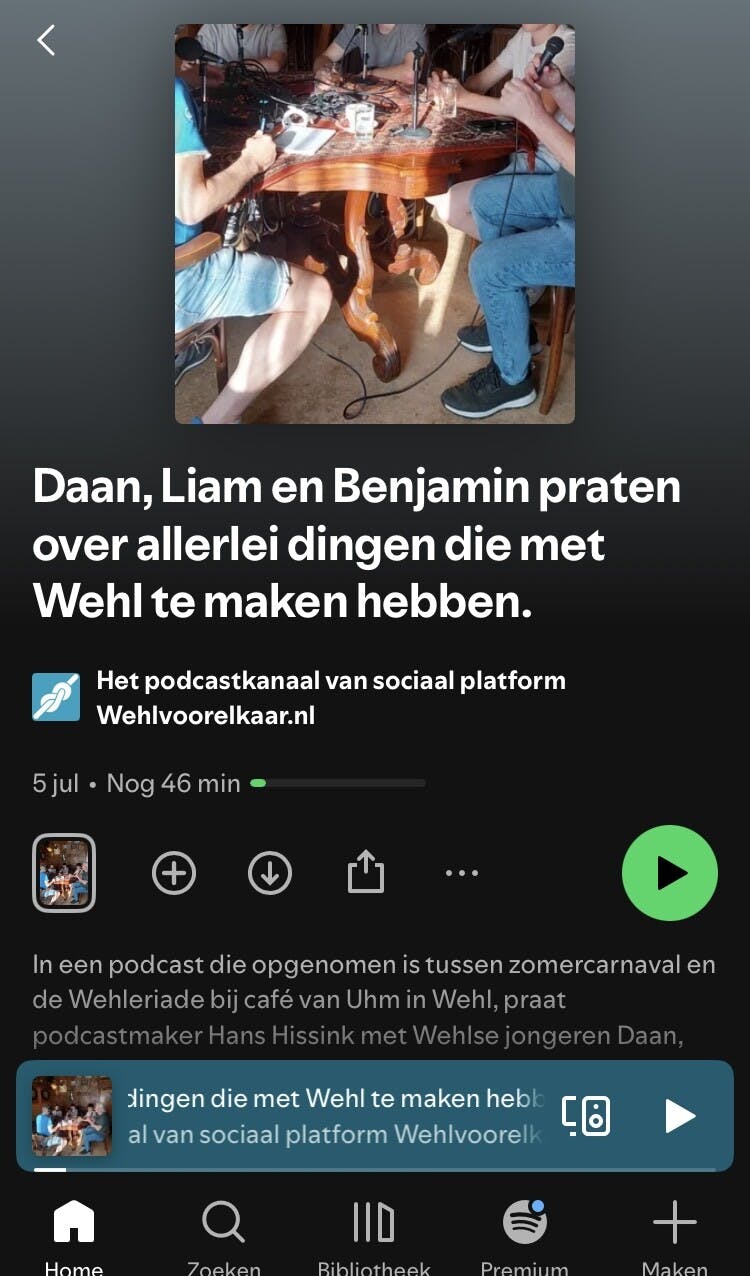Tap the mini player artwork thumbnail

pyautogui.click(x=71, y=1116)
